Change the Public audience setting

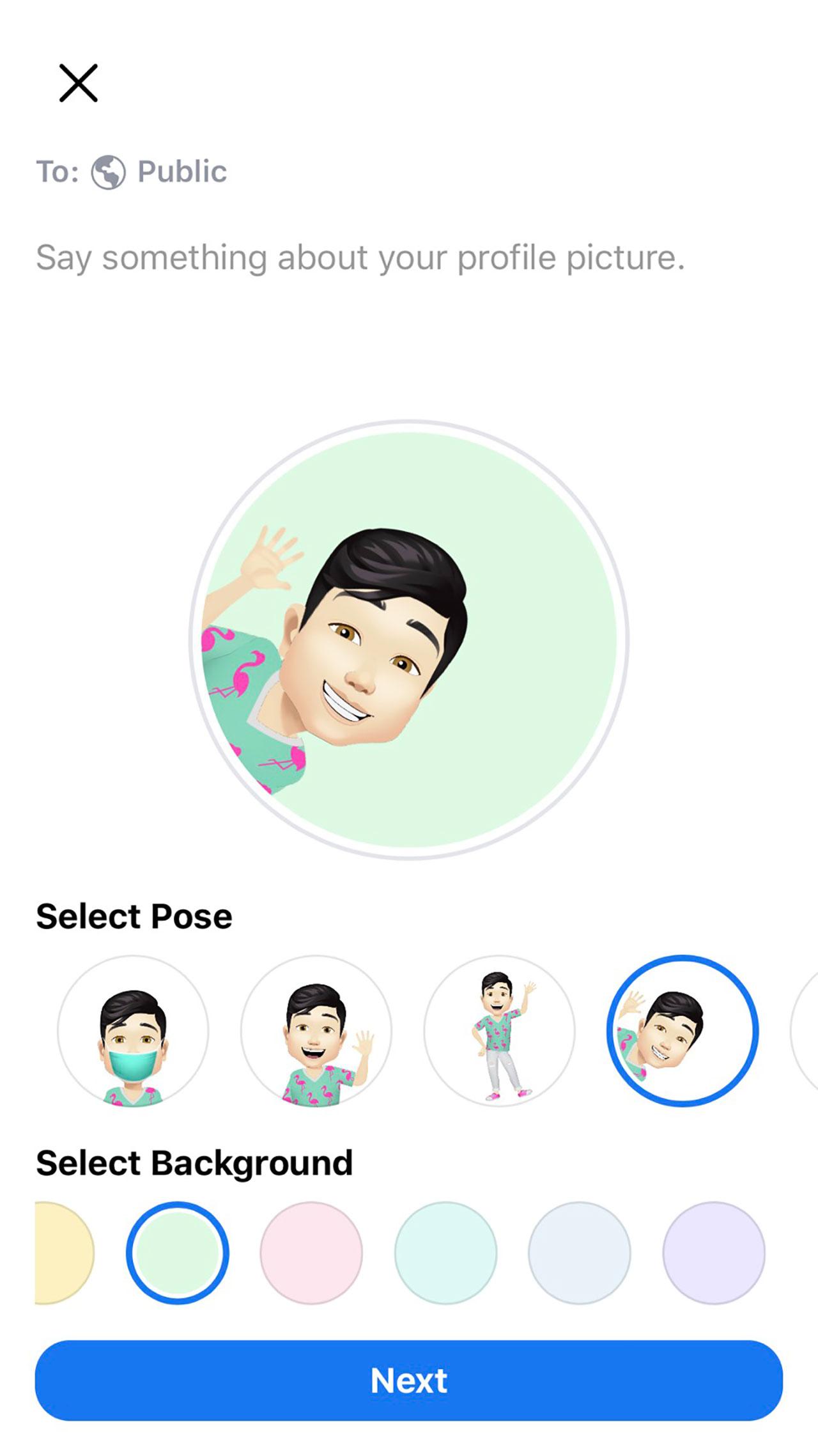point(160,172)
